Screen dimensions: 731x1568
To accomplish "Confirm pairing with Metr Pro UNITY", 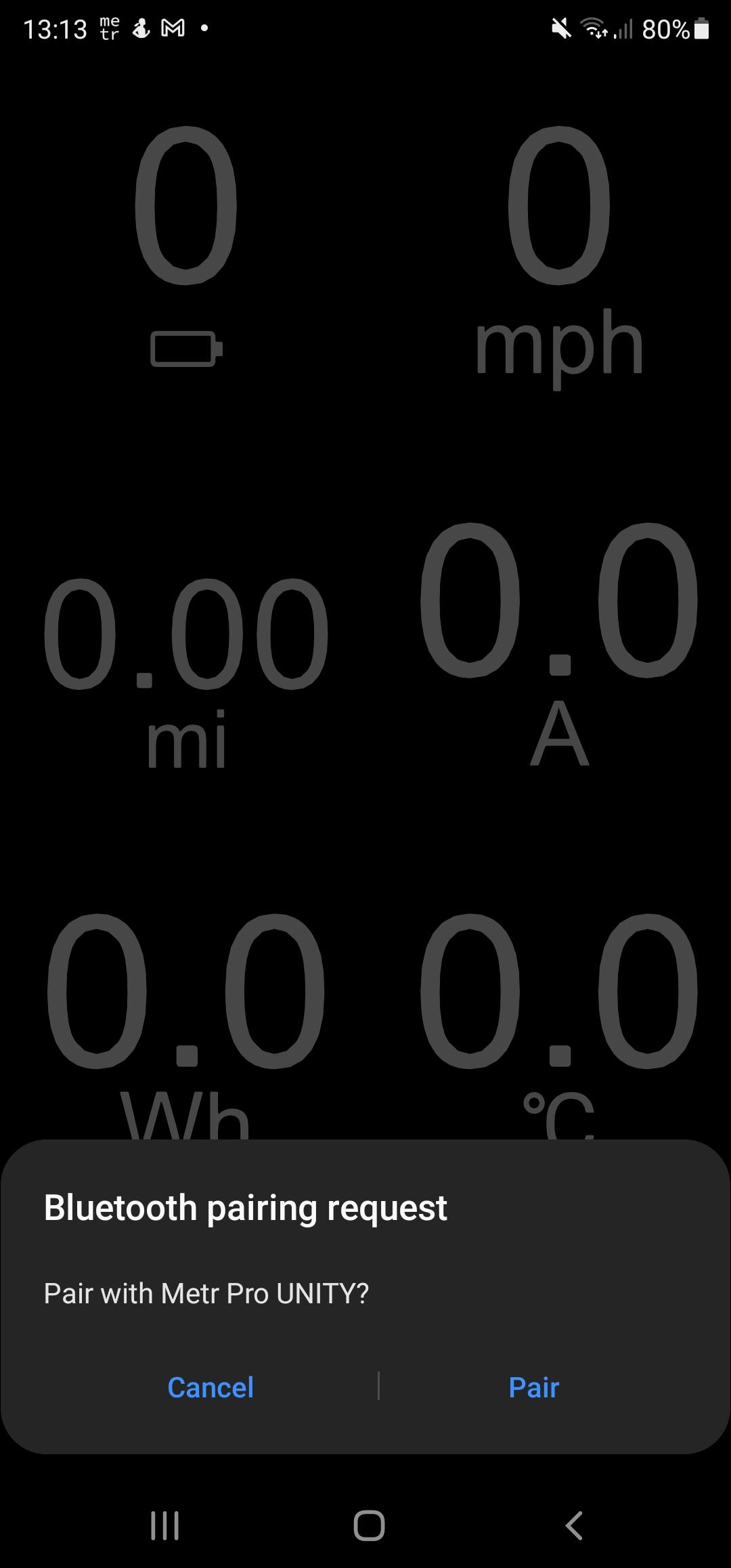I will click(x=533, y=1388).
